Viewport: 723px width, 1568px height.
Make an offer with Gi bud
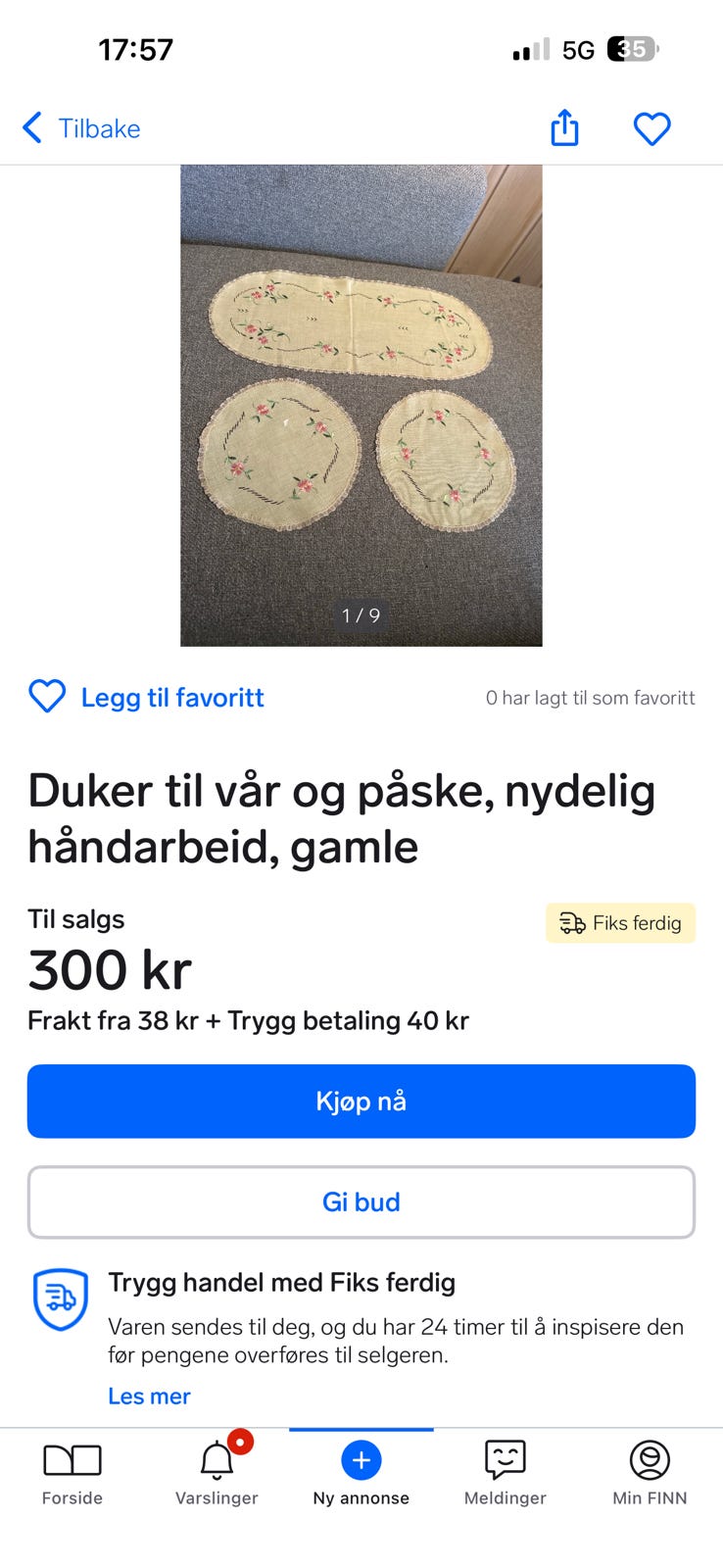click(x=361, y=1201)
